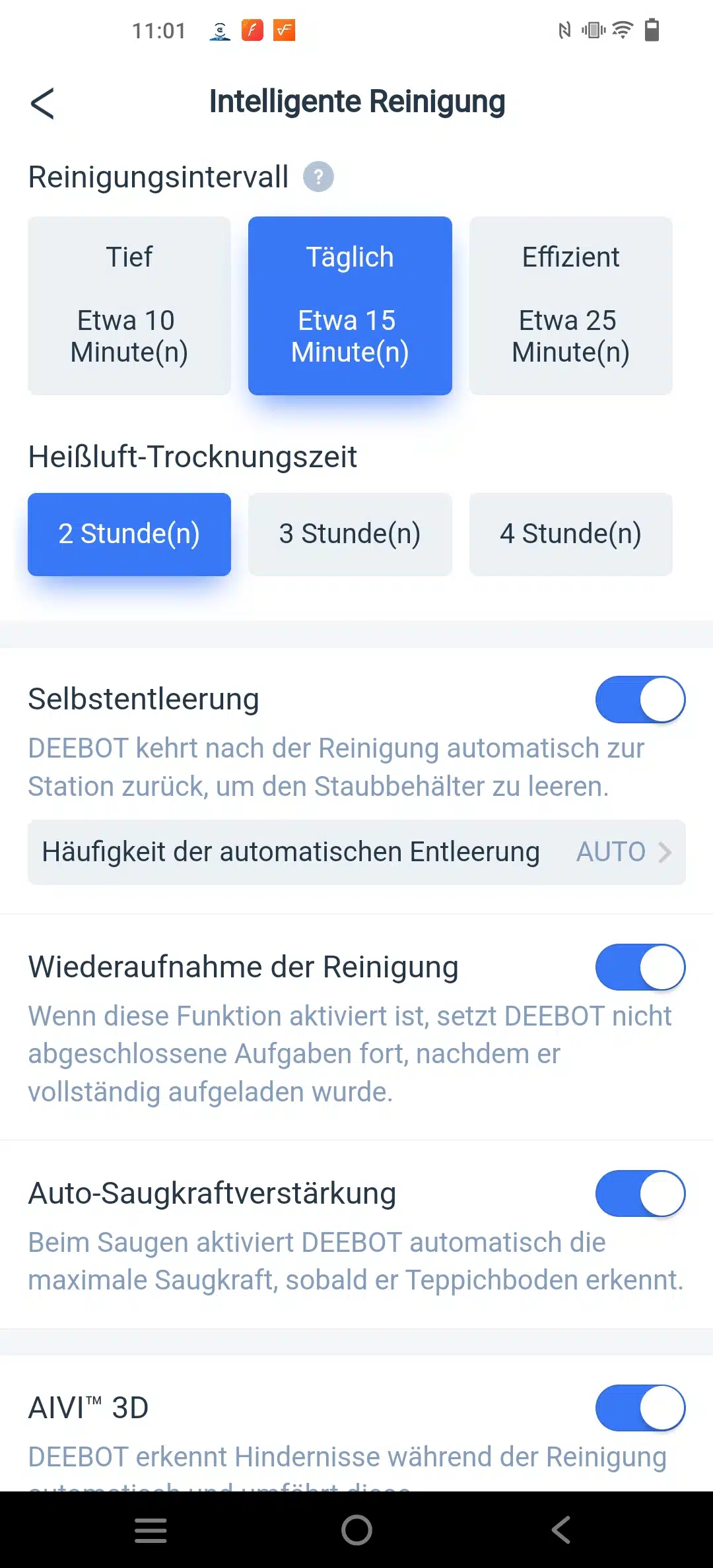Screen dimensions: 713x1568
Task: Choose the Effizient cleaning interval
Action: tap(570, 306)
